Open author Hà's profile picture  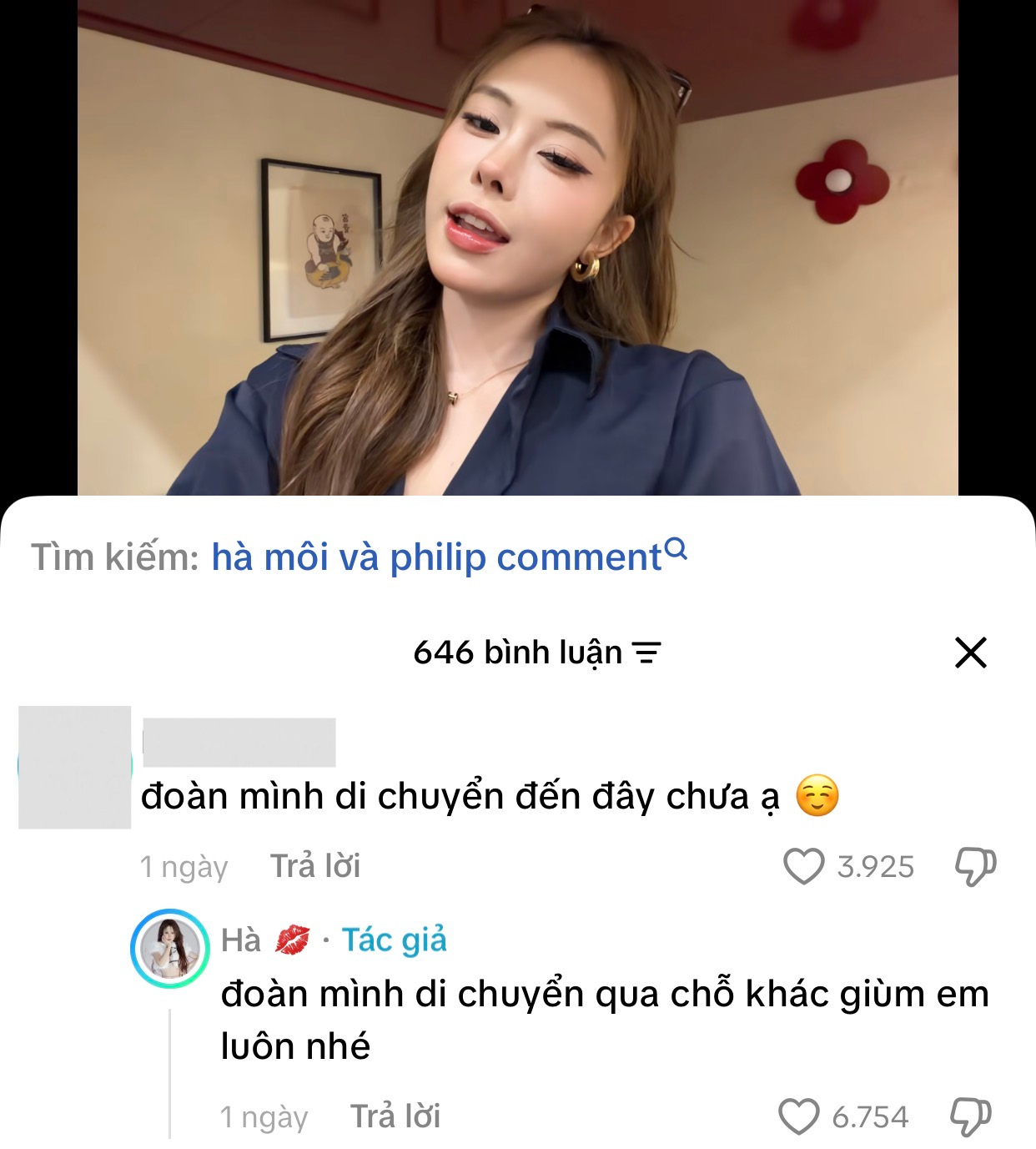pos(170,950)
